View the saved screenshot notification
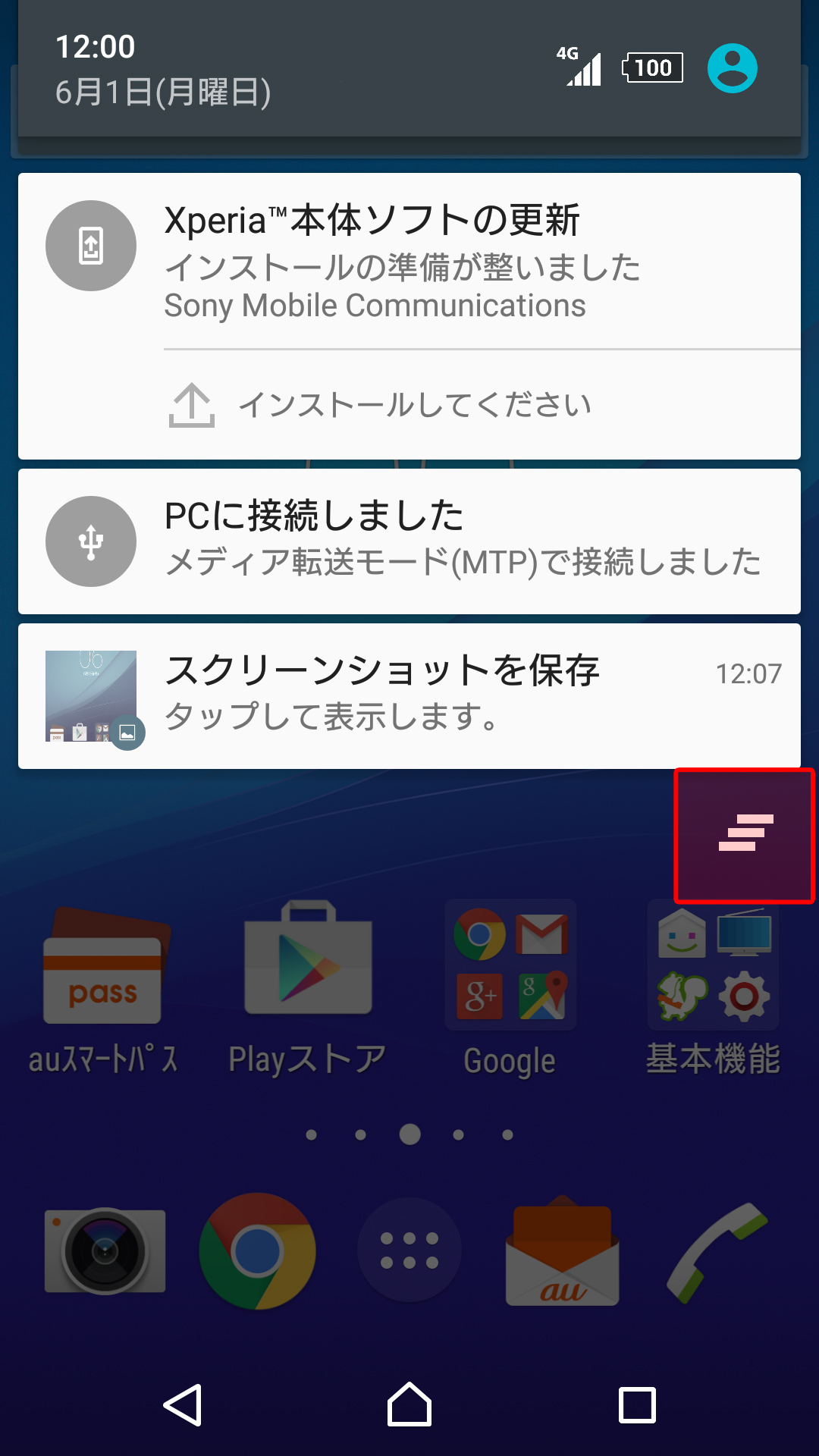Image resolution: width=819 pixels, height=1456 pixels. 409,695
